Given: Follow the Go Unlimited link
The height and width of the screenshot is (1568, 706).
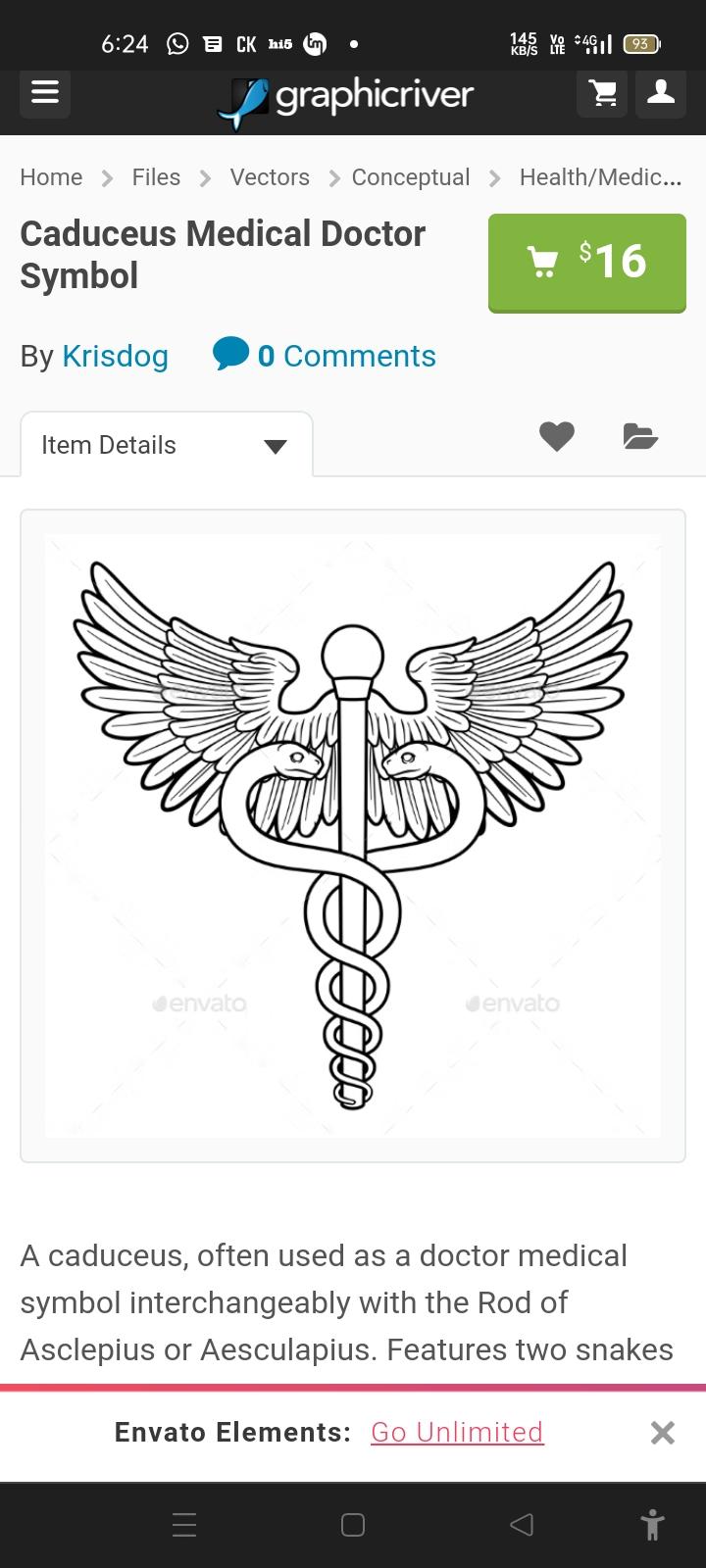Looking at the screenshot, I should pos(457,1432).
